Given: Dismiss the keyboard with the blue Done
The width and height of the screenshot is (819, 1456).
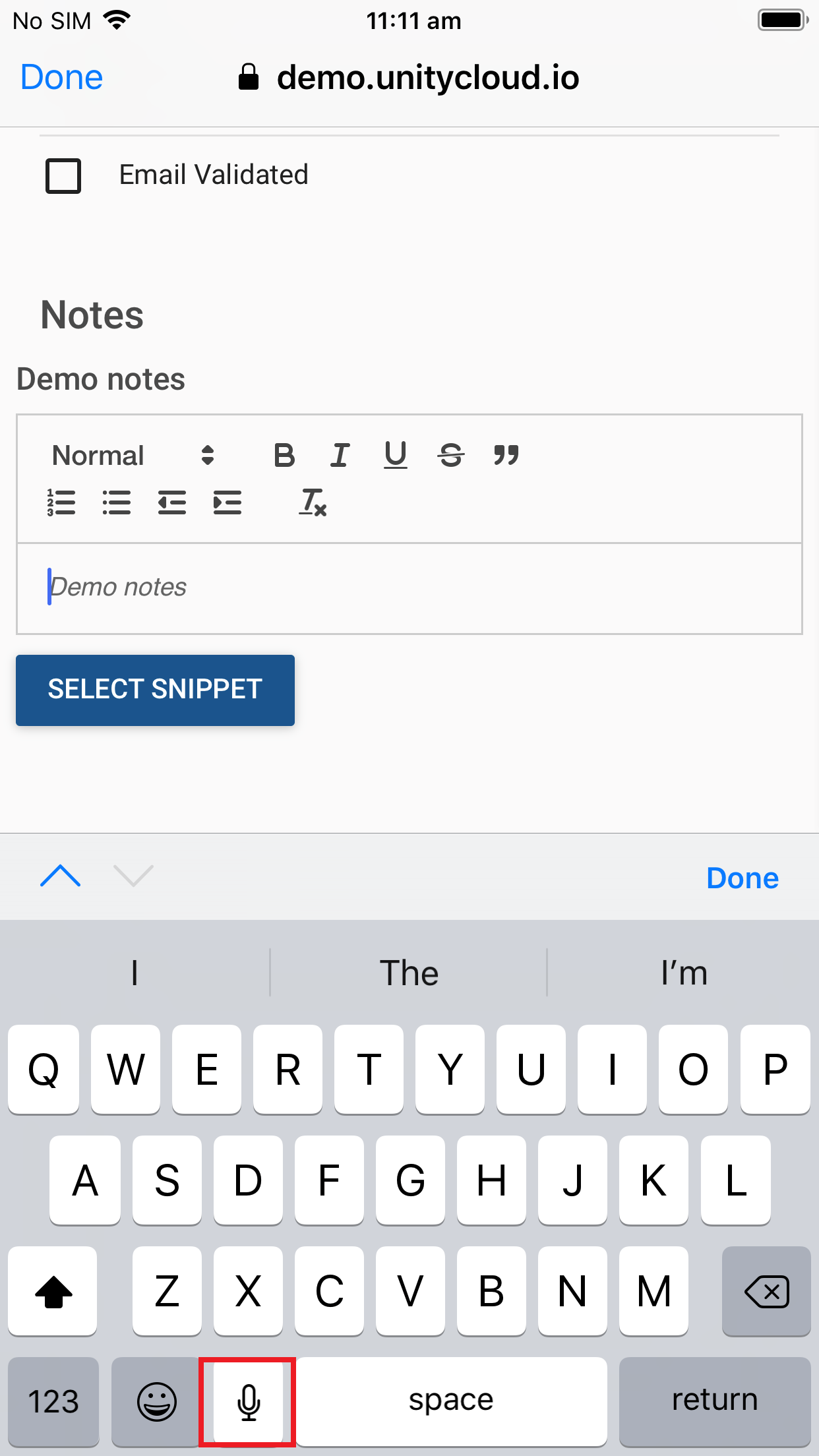Looking at the screenshot, I should click(743, 878).
